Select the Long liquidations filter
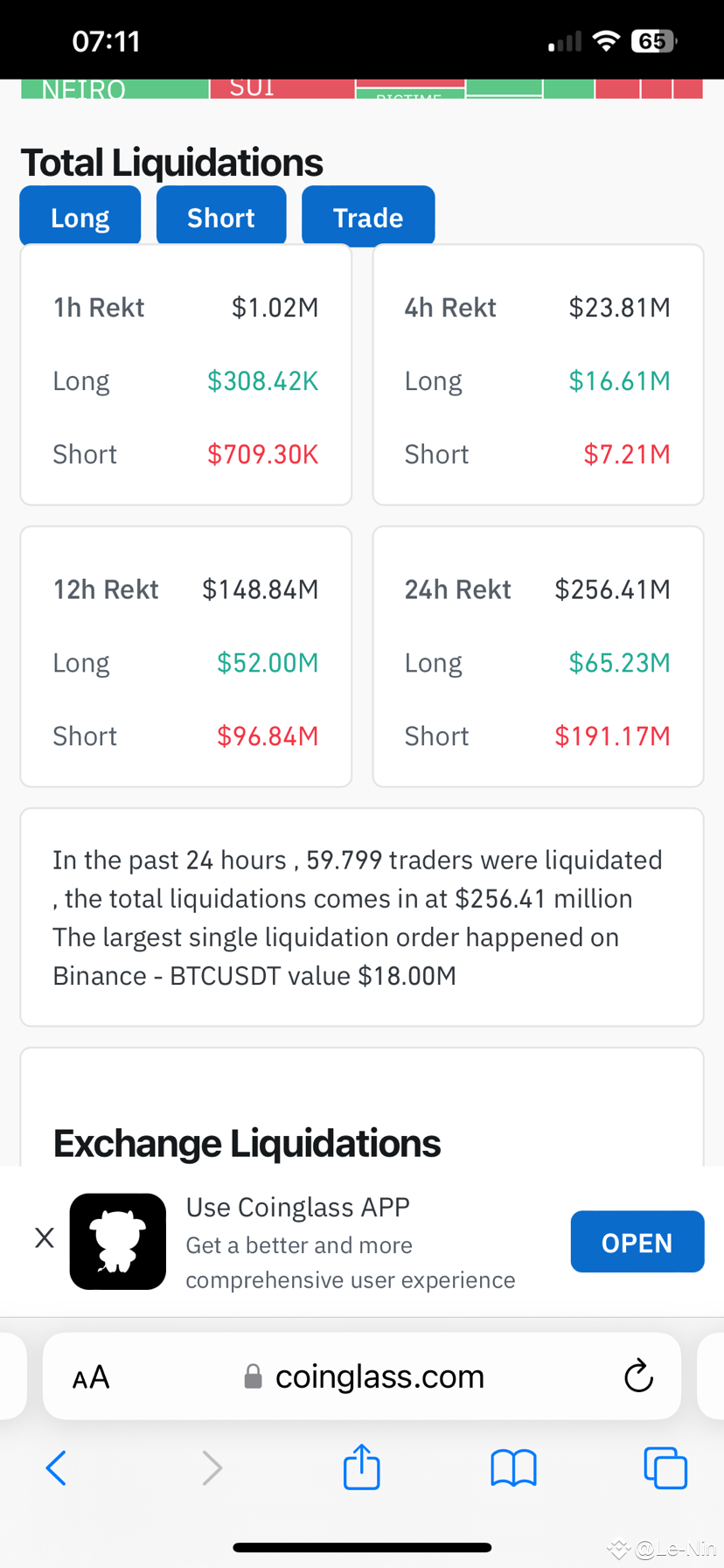Image resolution: width=724 pixels, height=1568 pixels. (x=80, y=215)
